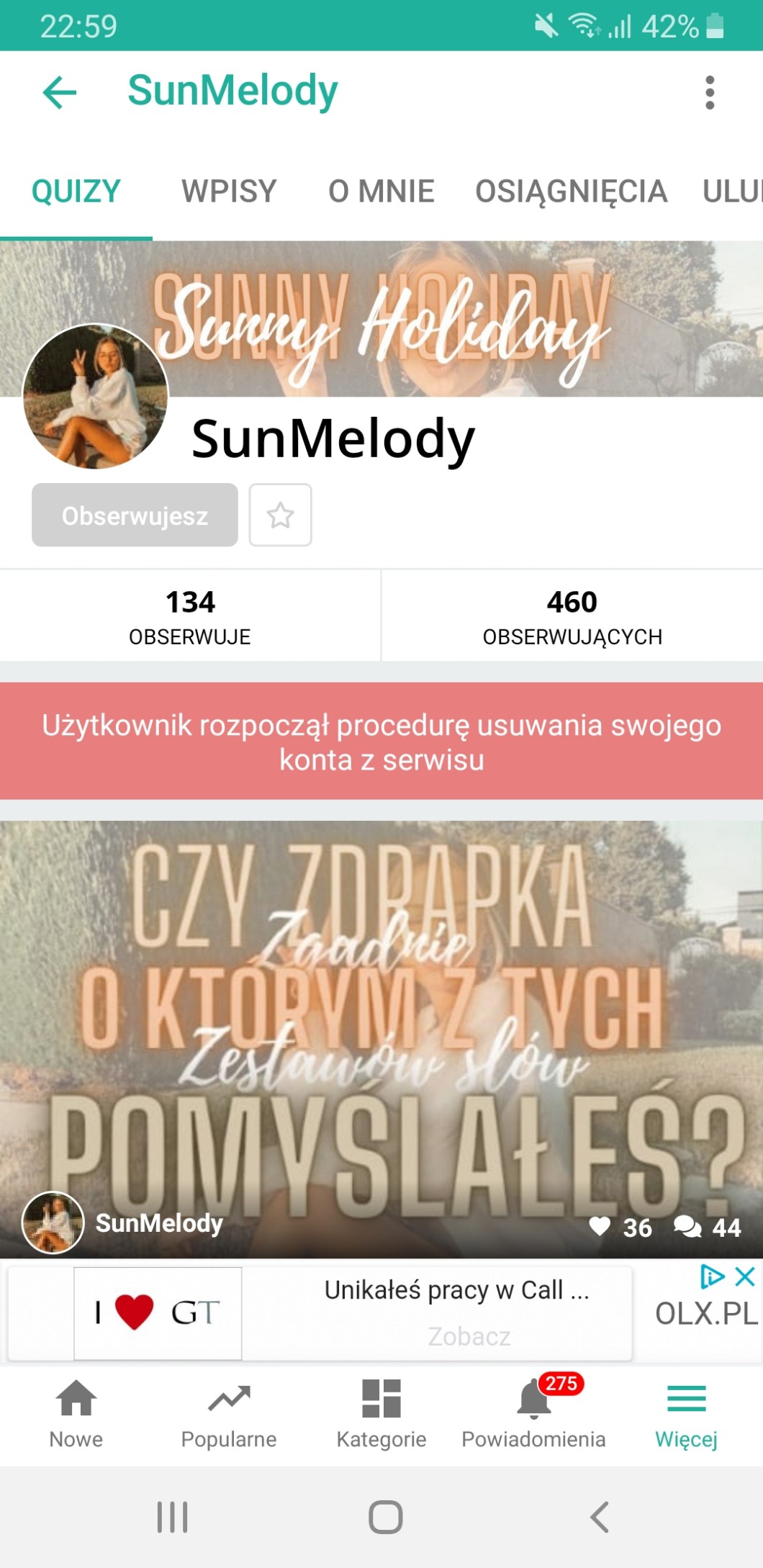This screenshot has width=763, height=1568.
Task: Open the O MNIE tab
Action: (x=381, y=192)
